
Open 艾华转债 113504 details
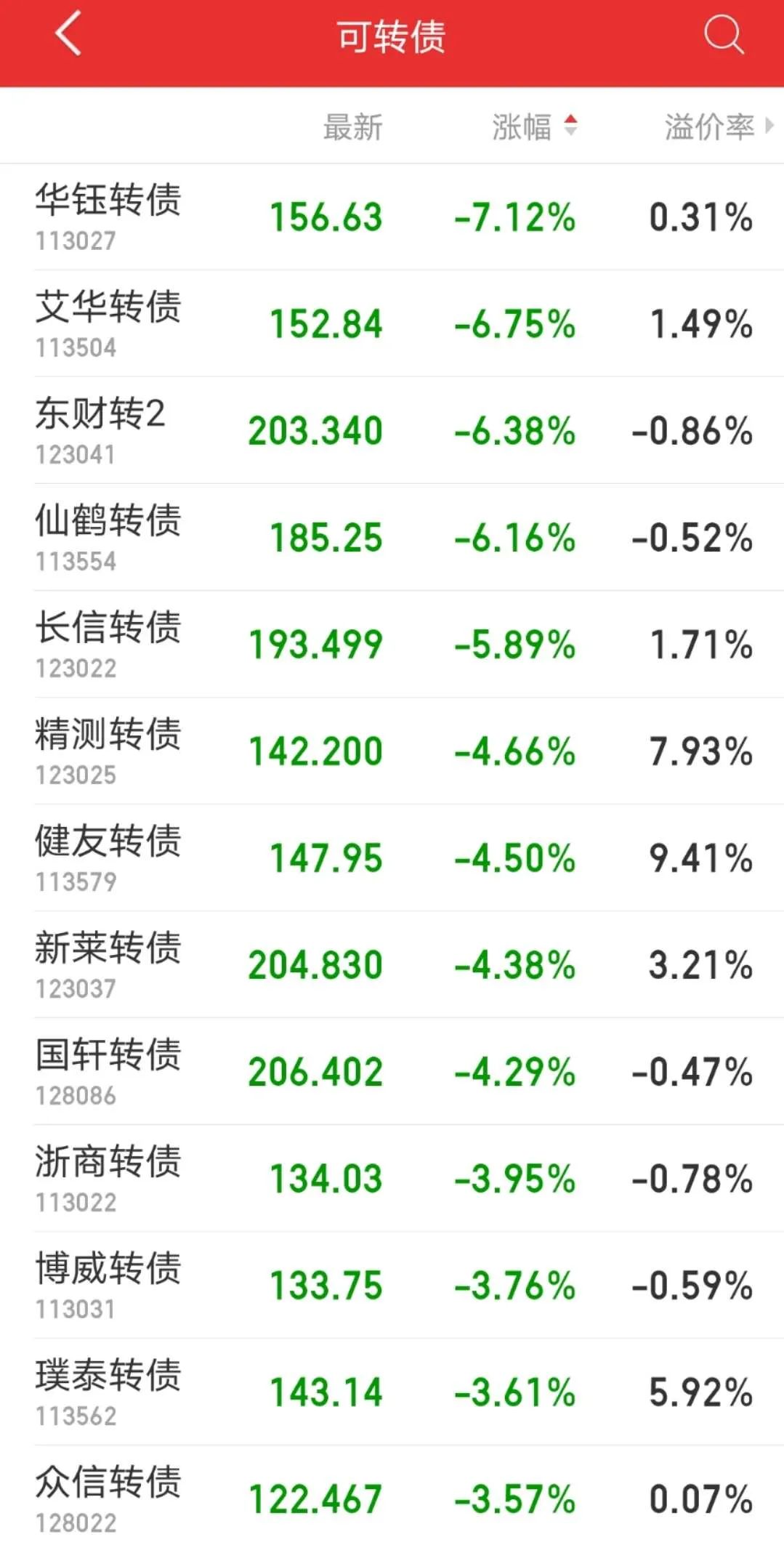click(392, 323)
